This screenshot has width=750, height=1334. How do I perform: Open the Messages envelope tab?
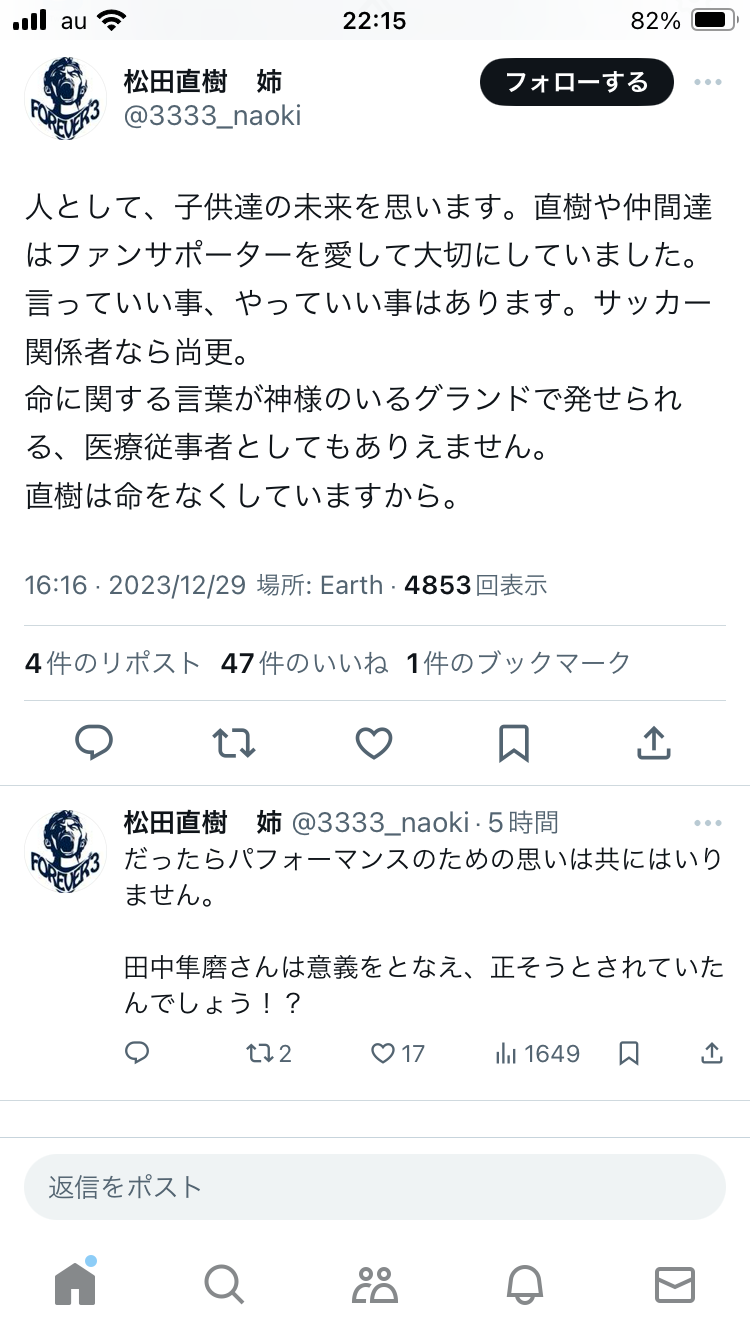(675, 1283)
